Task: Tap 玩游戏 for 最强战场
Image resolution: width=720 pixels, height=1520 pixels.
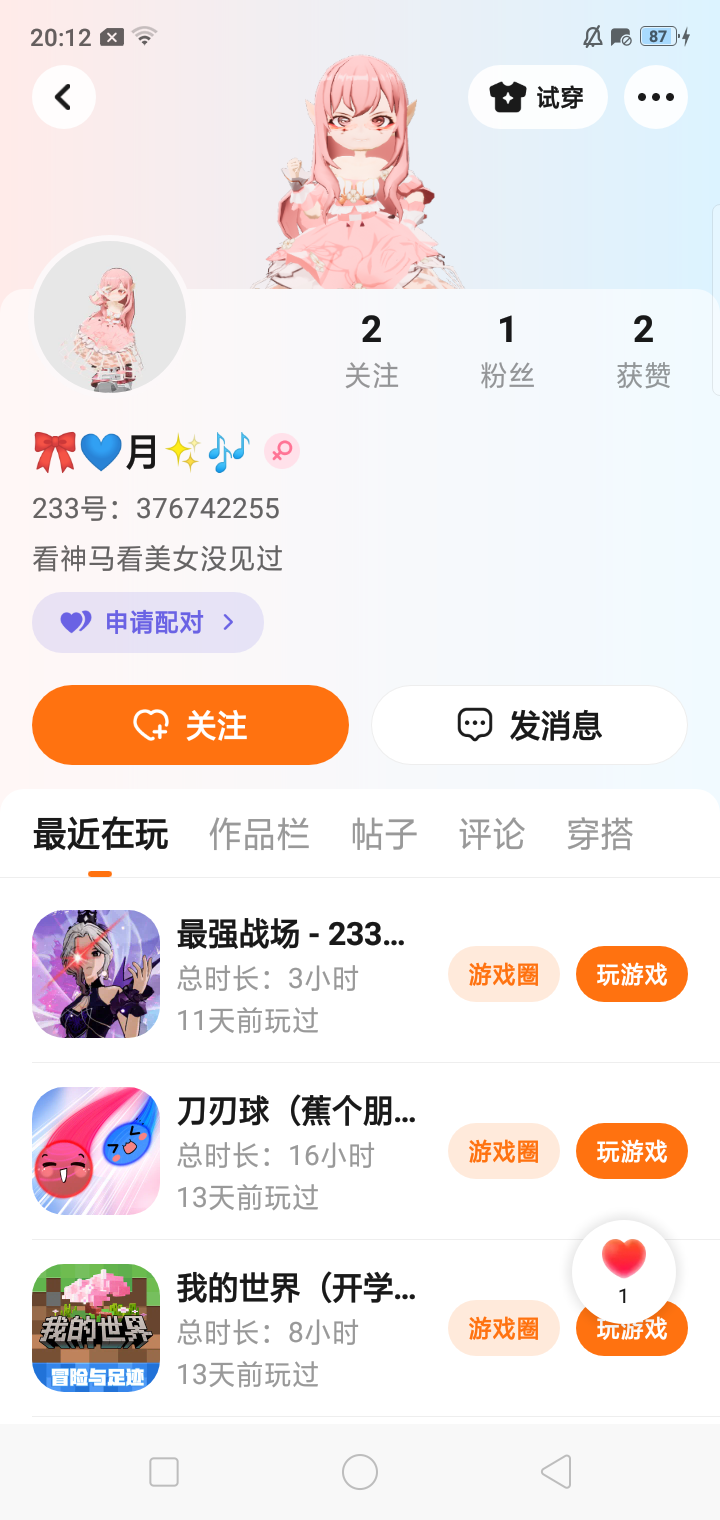Action: pos(631,974)
